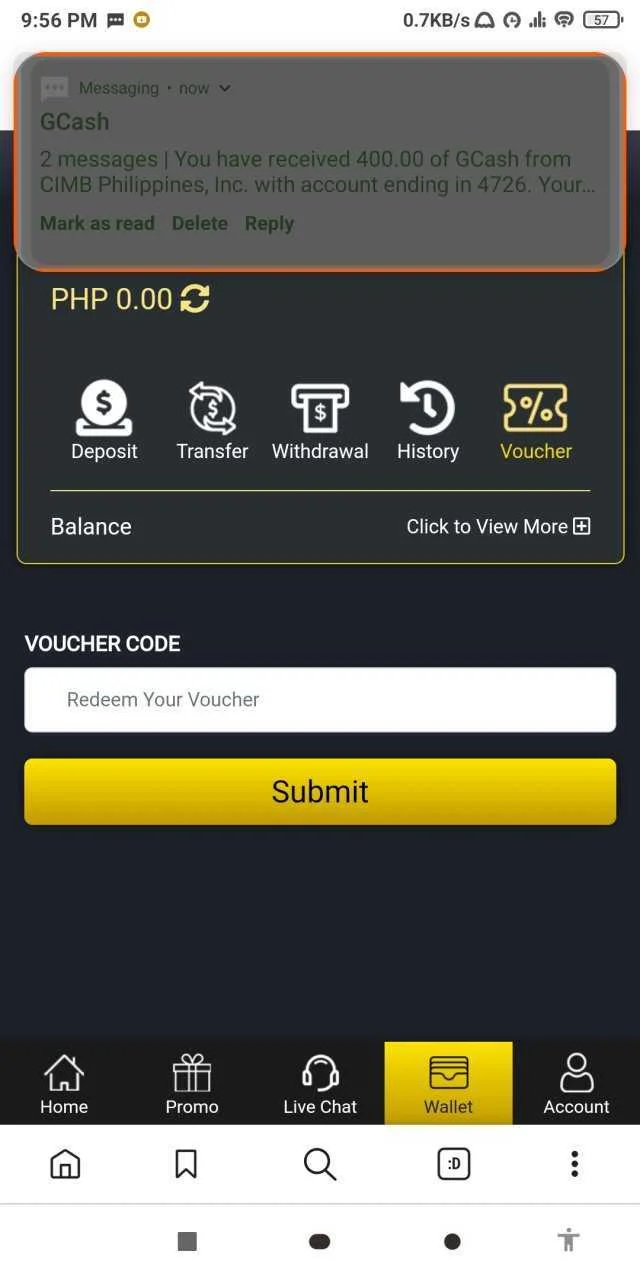Open the Transfer option

click(212, 421)
